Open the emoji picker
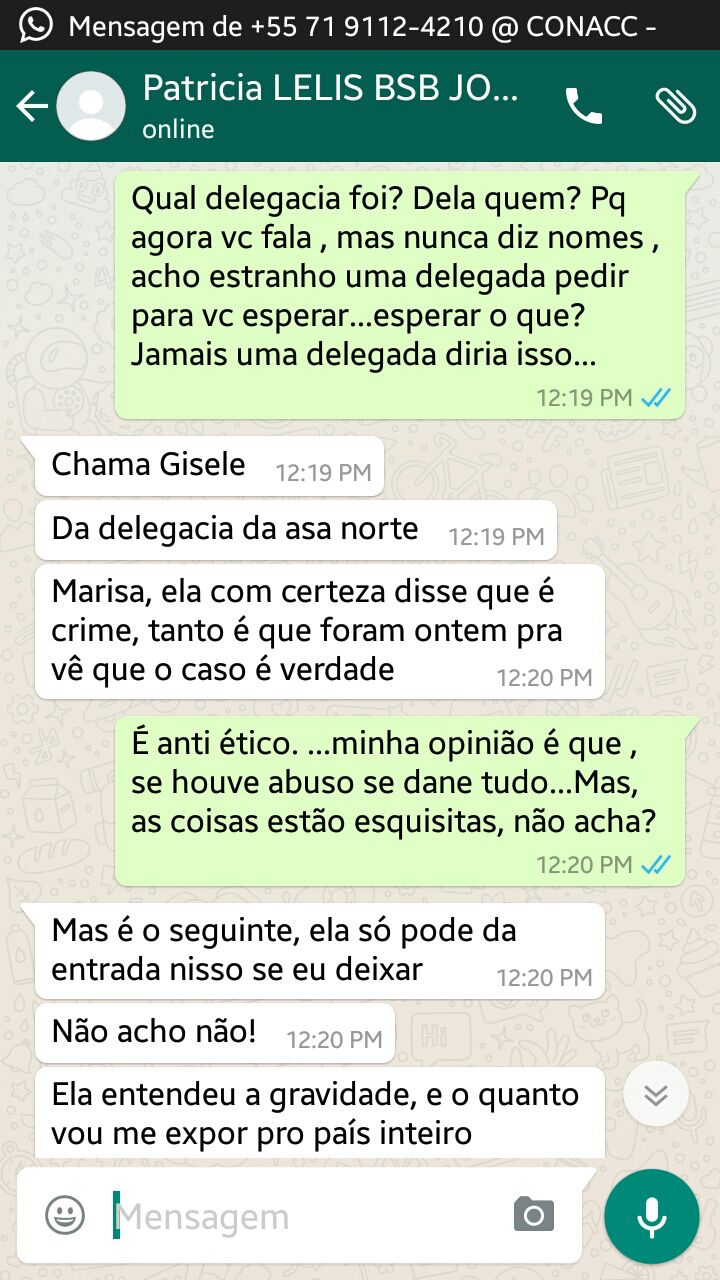This screenshot has width=720, height=1280. coord(65,1215)
